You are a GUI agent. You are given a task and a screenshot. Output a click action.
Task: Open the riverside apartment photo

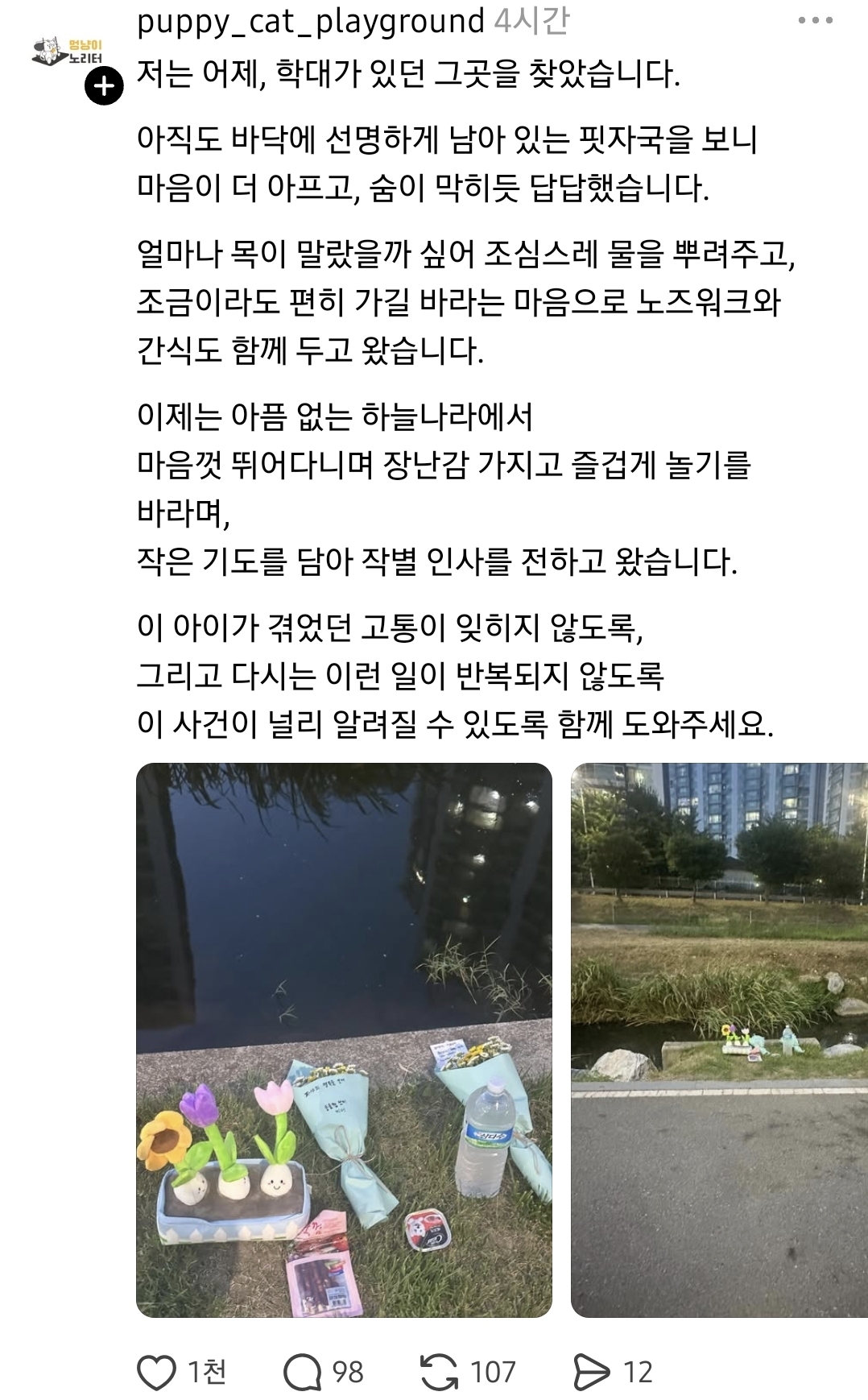pyautogui.click(x=719, y=1040)
